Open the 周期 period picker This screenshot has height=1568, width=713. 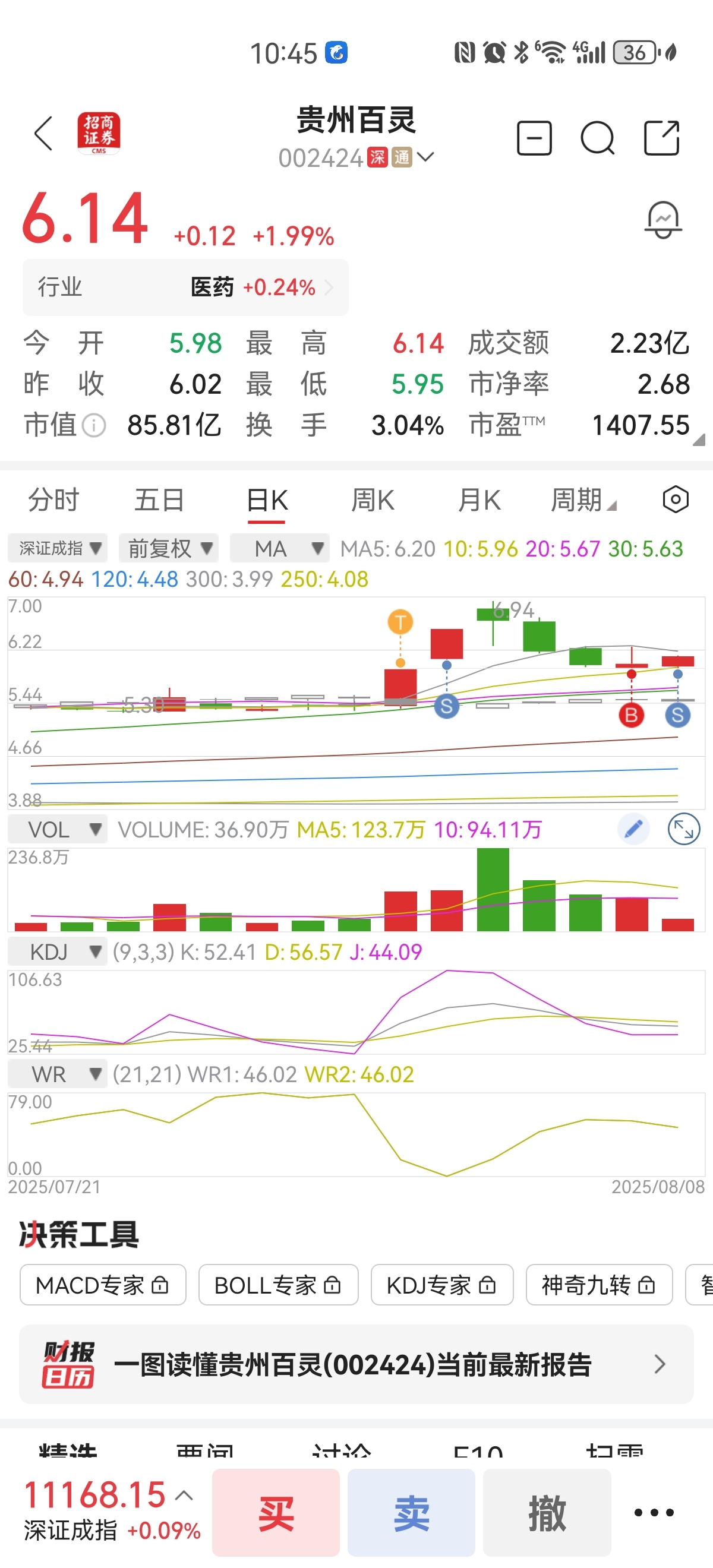coord(583,500)
